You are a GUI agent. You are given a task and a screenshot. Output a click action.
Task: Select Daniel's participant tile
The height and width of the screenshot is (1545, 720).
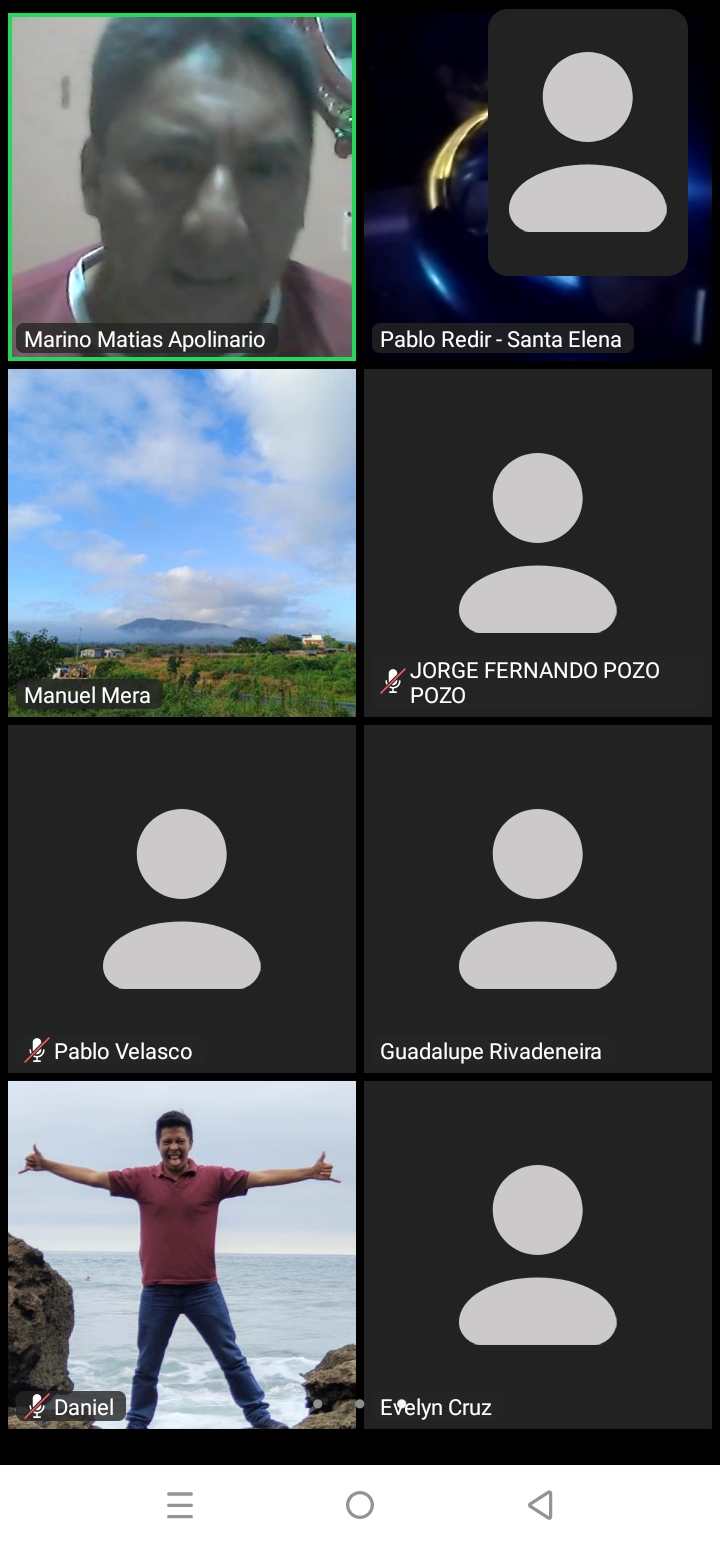click(x=182, y=1255)
